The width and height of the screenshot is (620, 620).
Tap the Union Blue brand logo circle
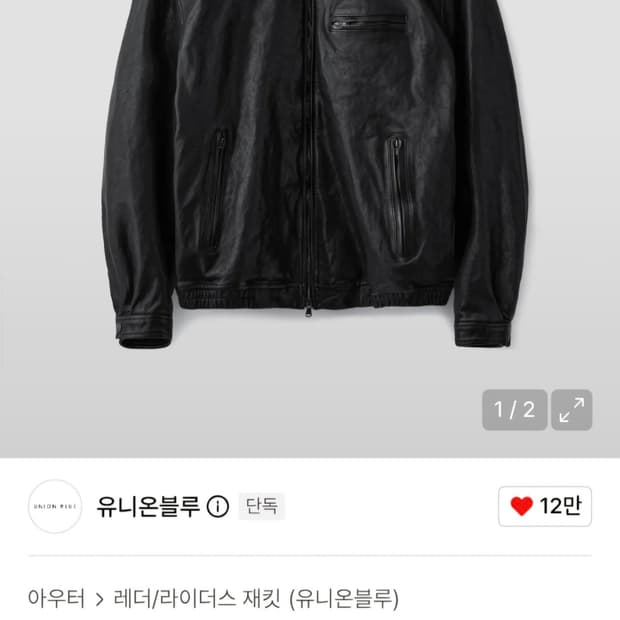point(55,506)
